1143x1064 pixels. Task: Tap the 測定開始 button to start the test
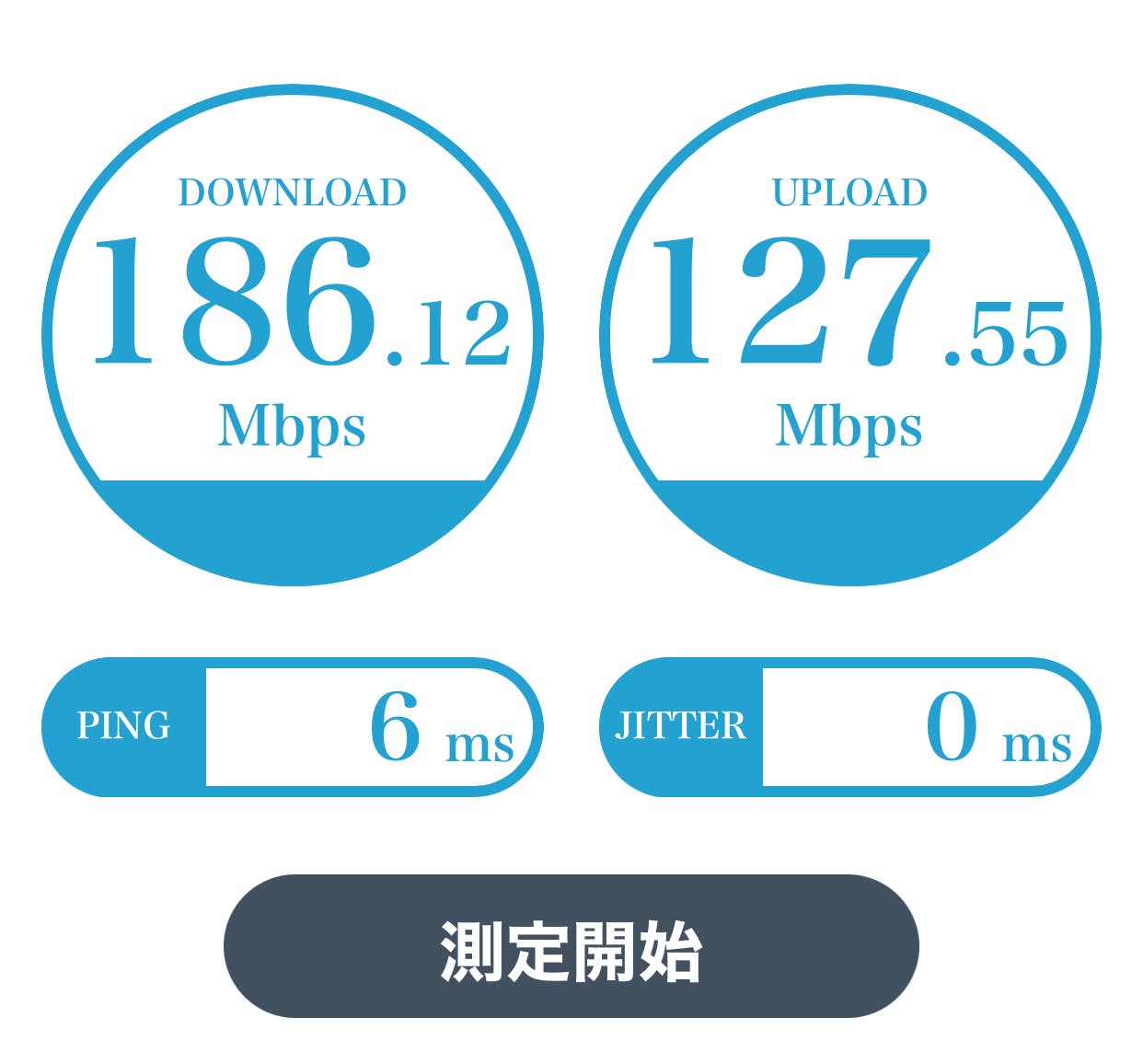571,946
